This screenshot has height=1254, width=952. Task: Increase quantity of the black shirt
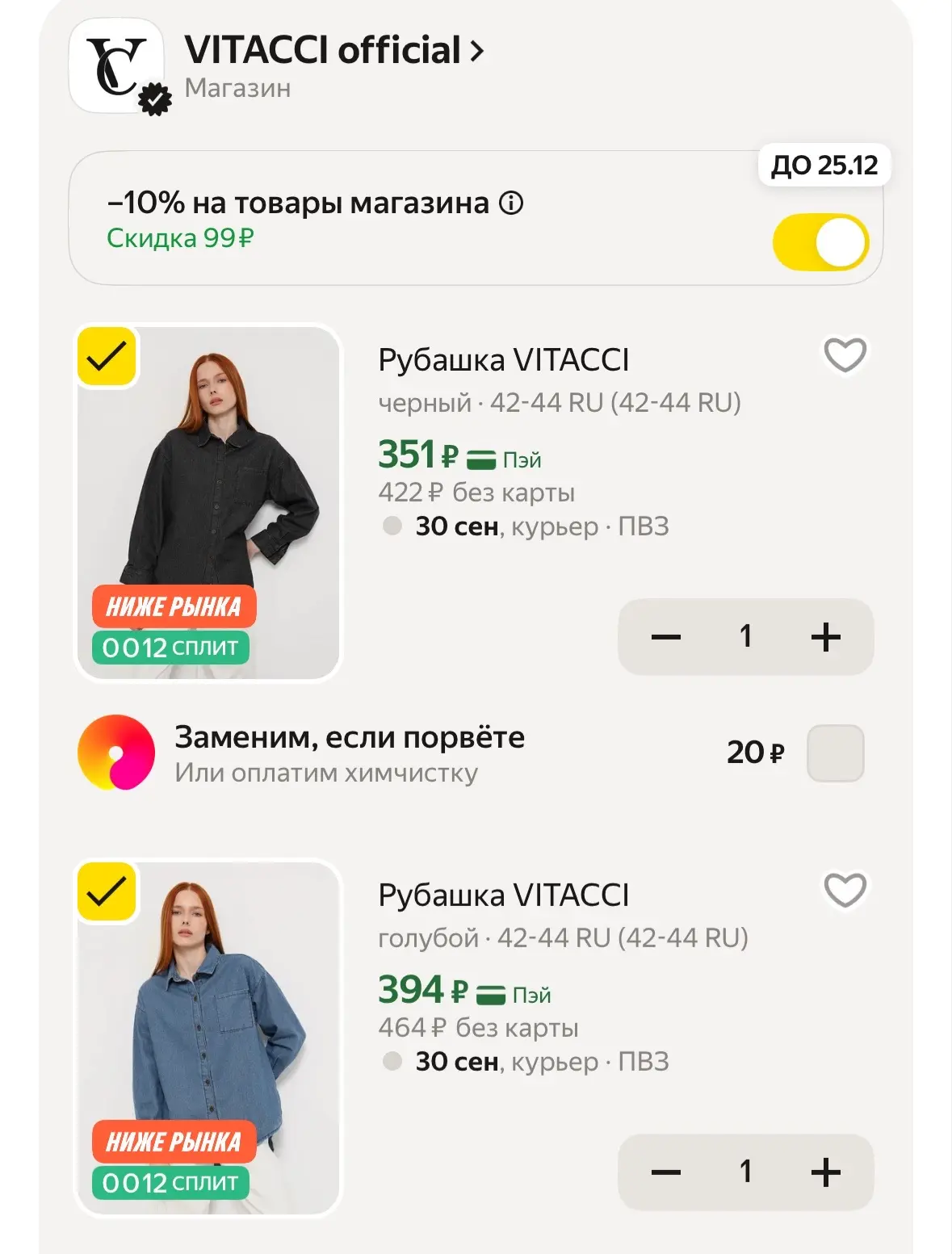(x=825, y=637)
